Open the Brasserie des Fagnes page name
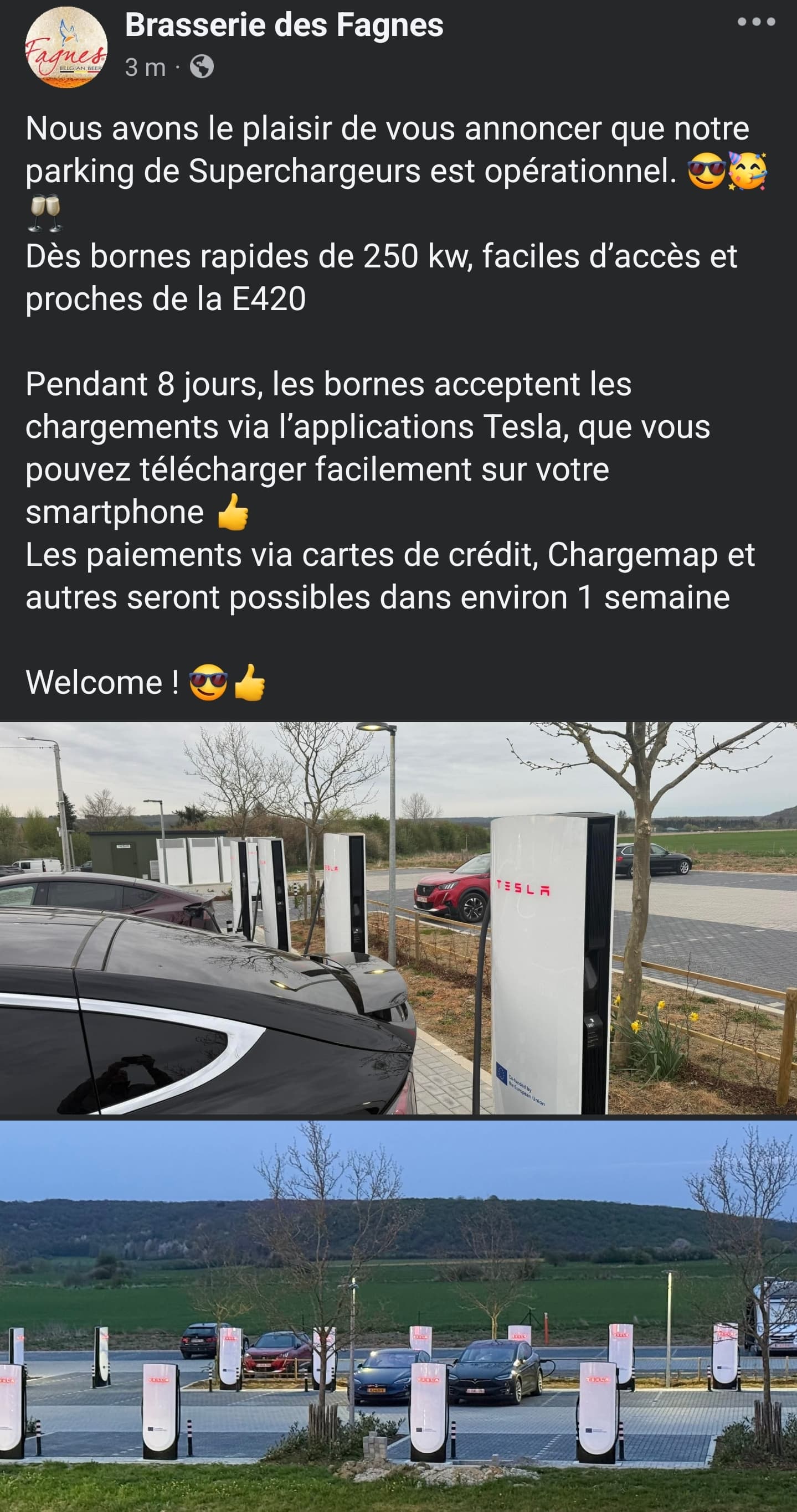 click(x=284, y=25)
